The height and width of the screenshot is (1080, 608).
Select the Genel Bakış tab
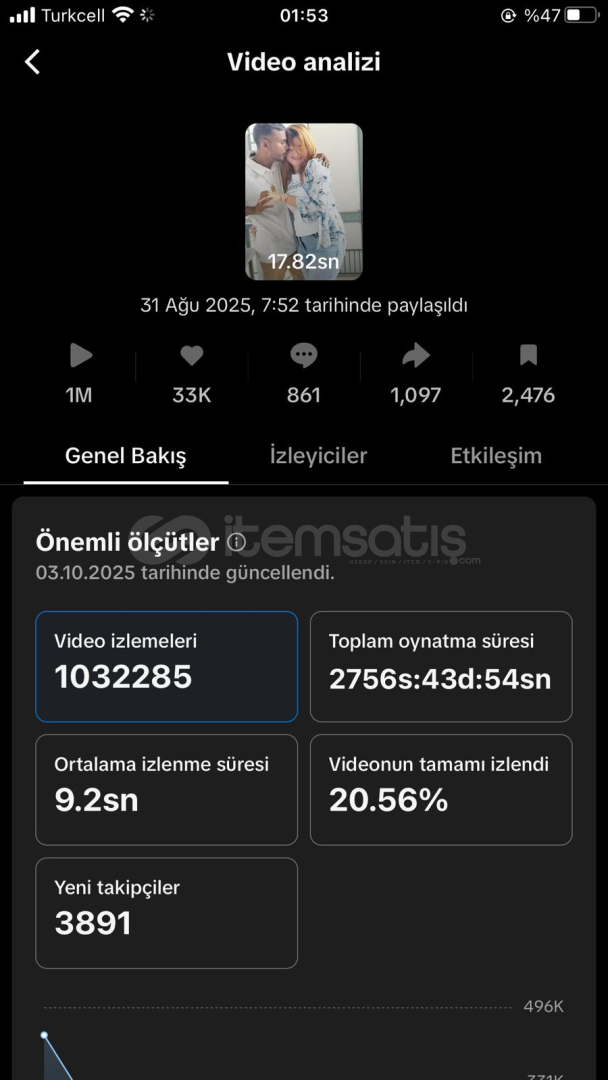coord(126,456)
